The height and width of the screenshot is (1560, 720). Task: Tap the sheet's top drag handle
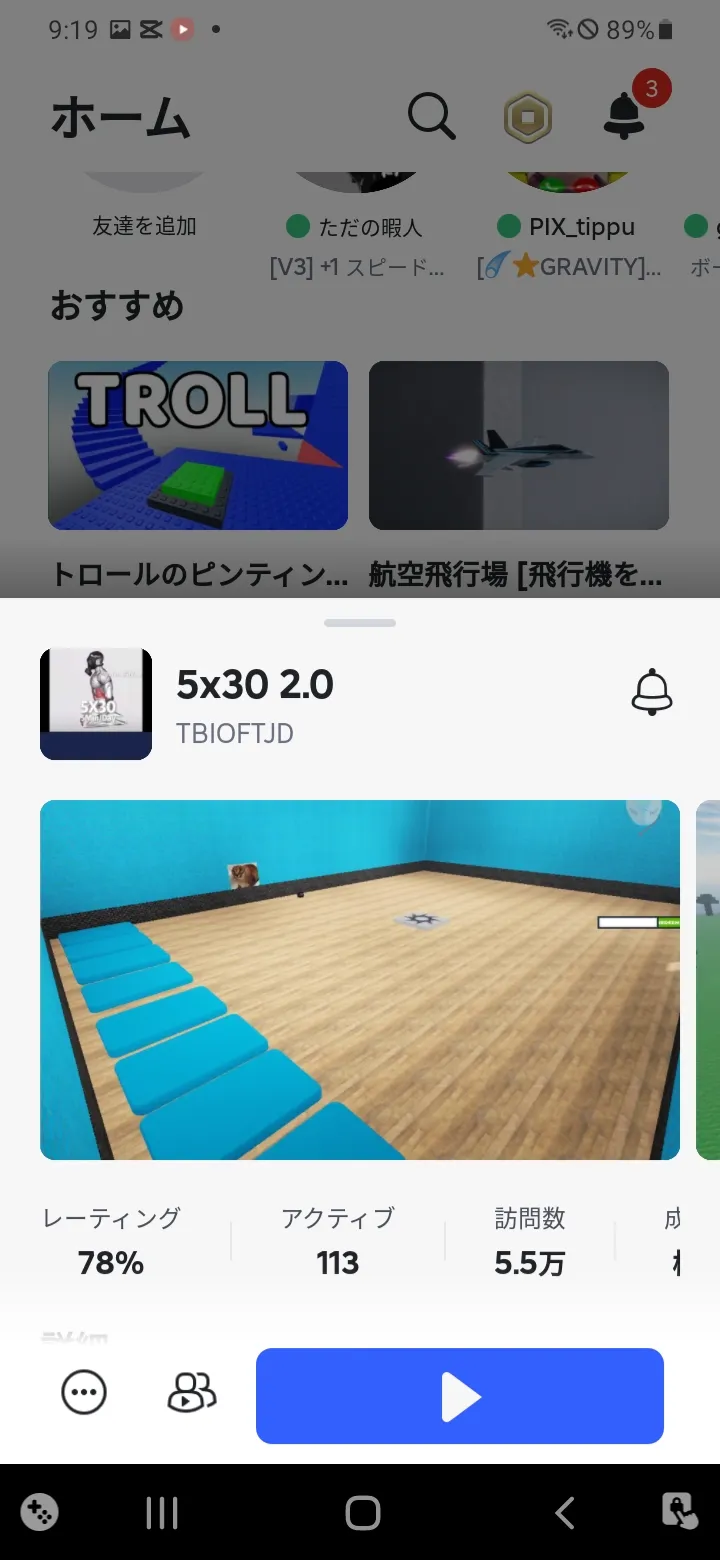360,623
